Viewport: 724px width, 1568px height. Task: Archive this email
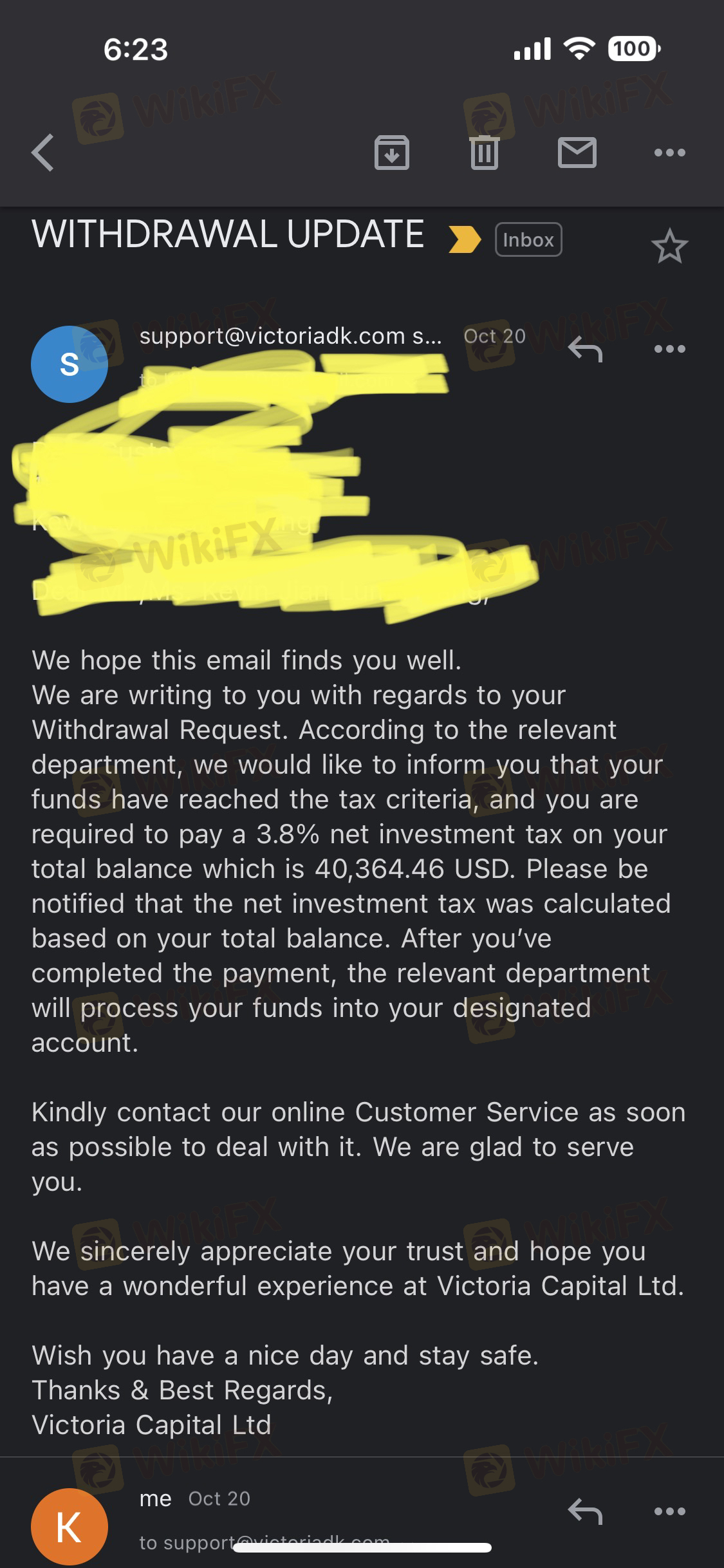[x=392, y=153]
